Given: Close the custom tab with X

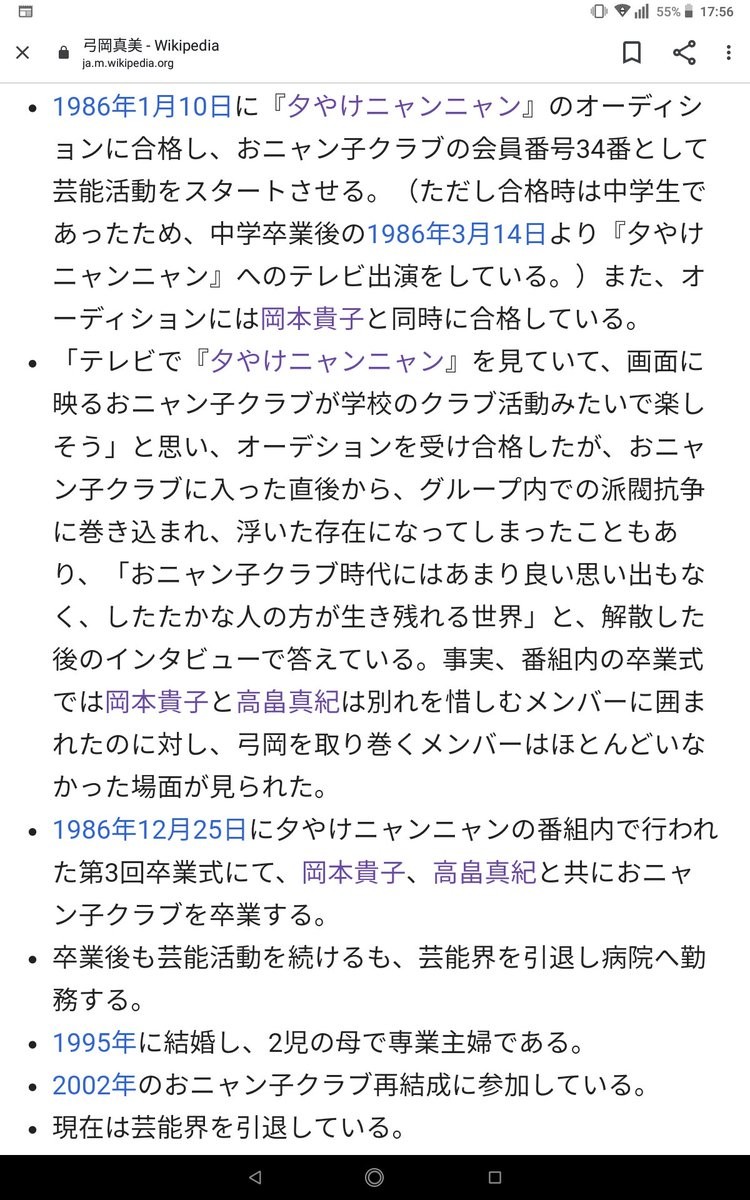Looking at the screenshot, I should (23, 53).
